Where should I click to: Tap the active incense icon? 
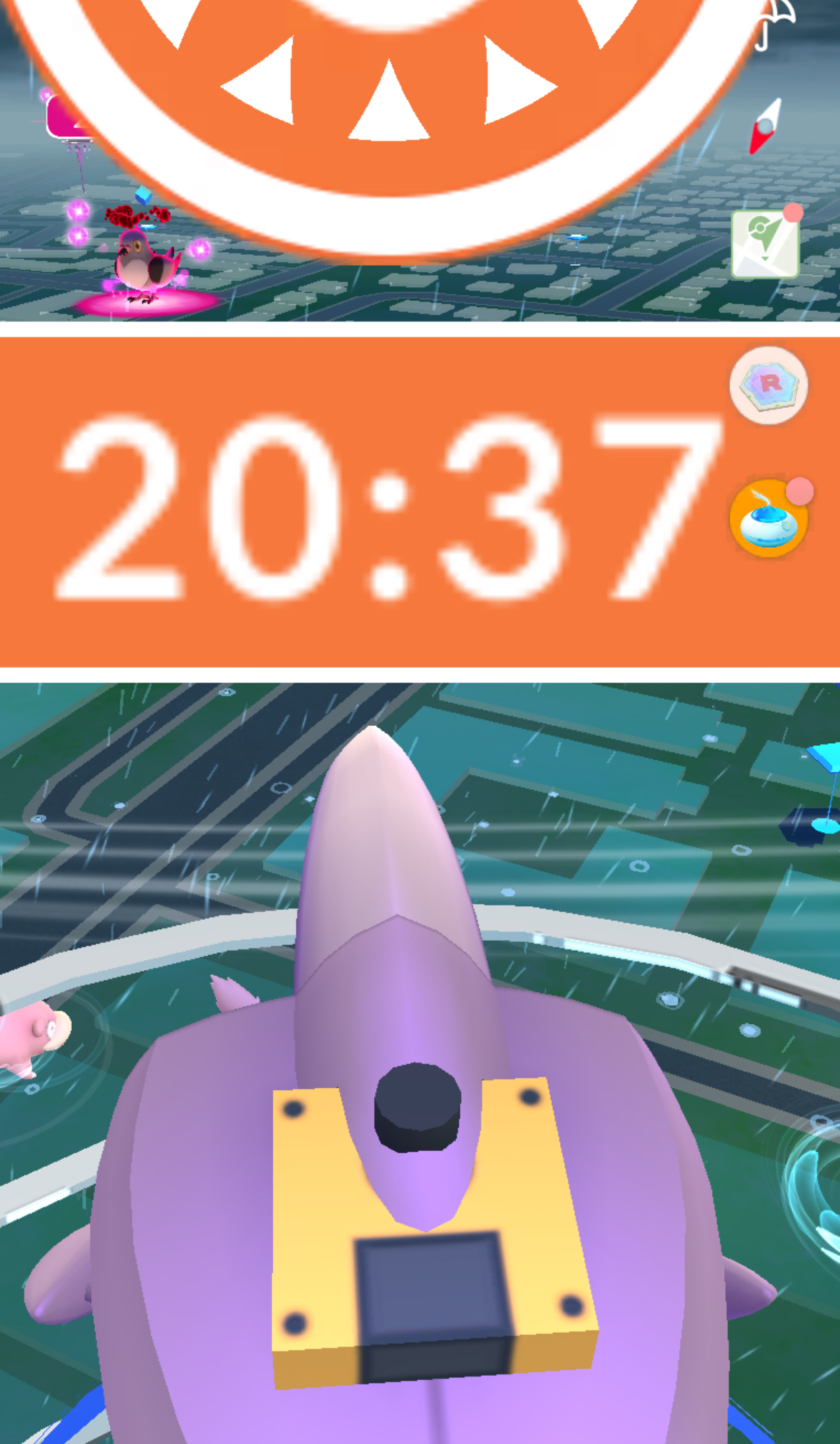768,518
